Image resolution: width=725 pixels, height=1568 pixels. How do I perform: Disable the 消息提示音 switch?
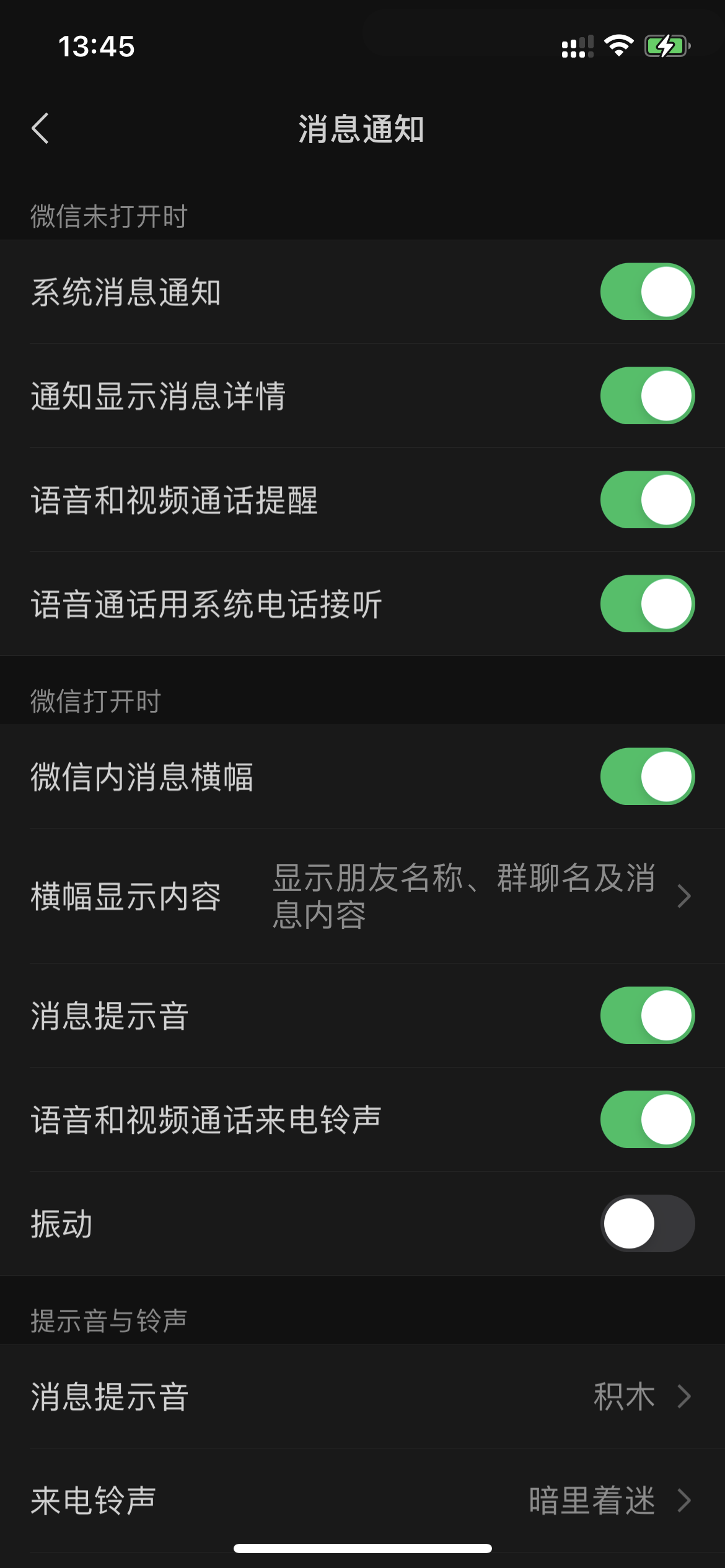coord(647,1015)
